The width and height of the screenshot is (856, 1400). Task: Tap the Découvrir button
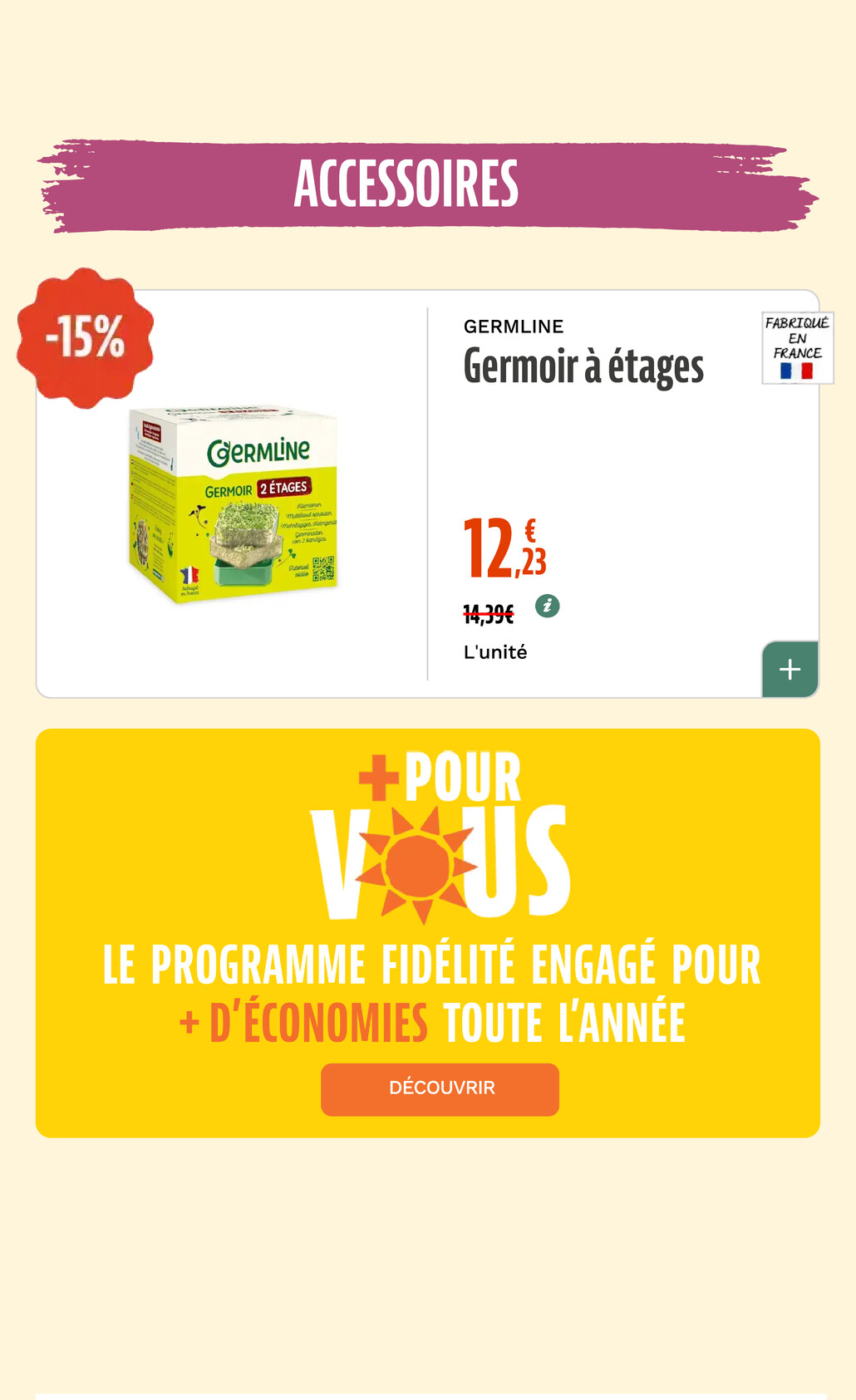tap(440, 1088)
